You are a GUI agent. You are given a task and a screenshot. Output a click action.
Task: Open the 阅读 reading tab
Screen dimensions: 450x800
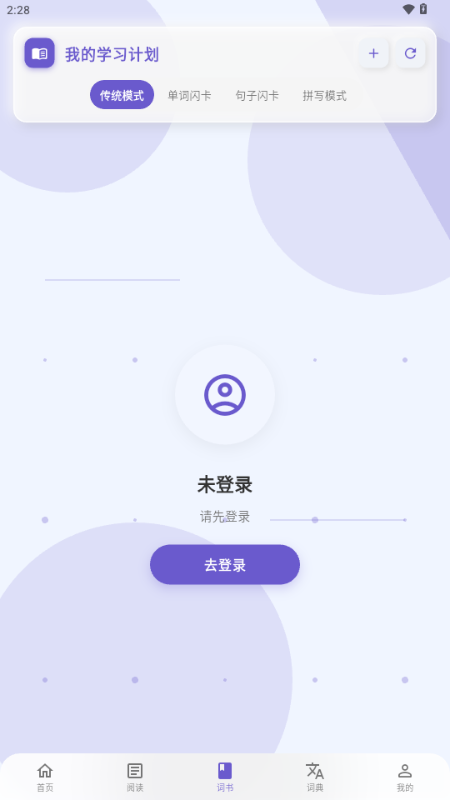click(x=135, y=777)
